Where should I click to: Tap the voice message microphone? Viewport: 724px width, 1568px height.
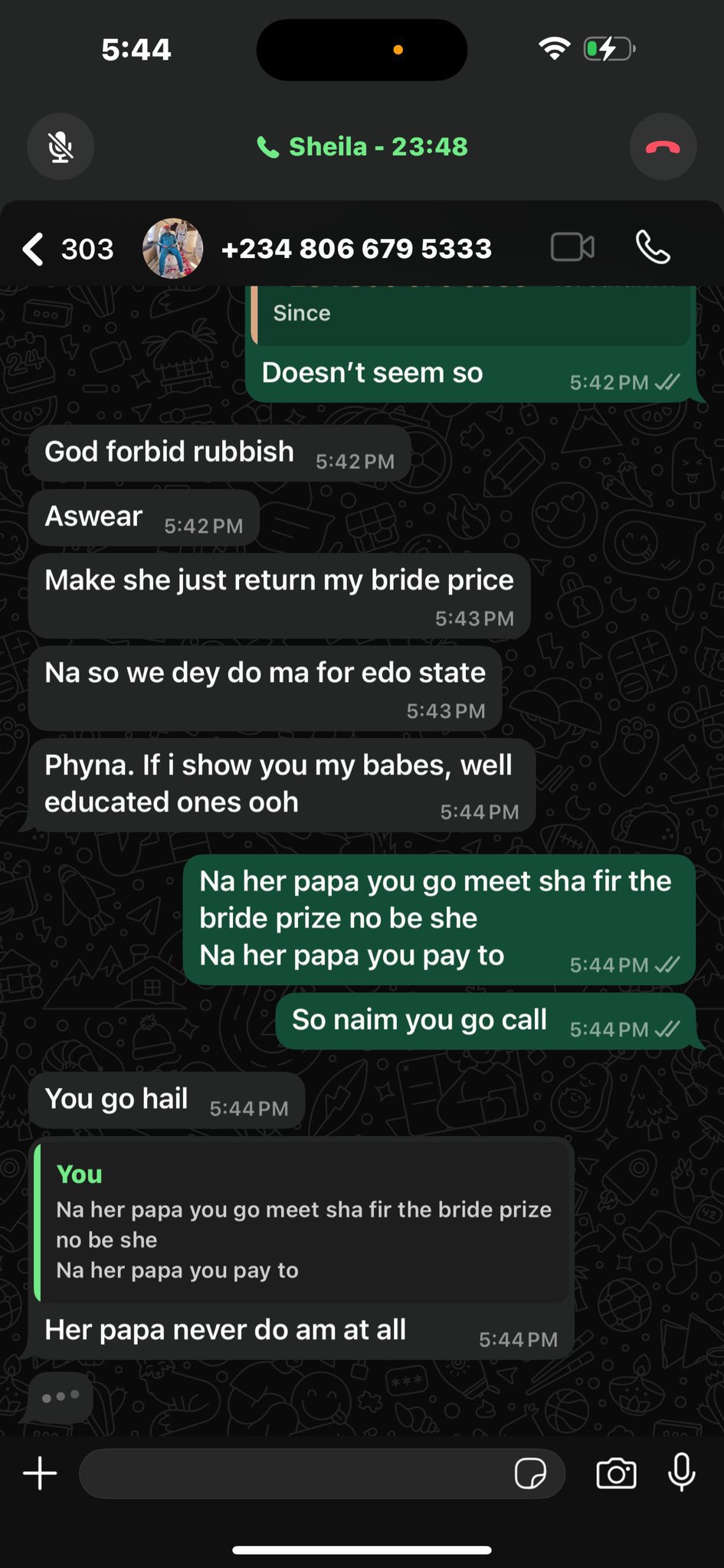(681, 1472)
